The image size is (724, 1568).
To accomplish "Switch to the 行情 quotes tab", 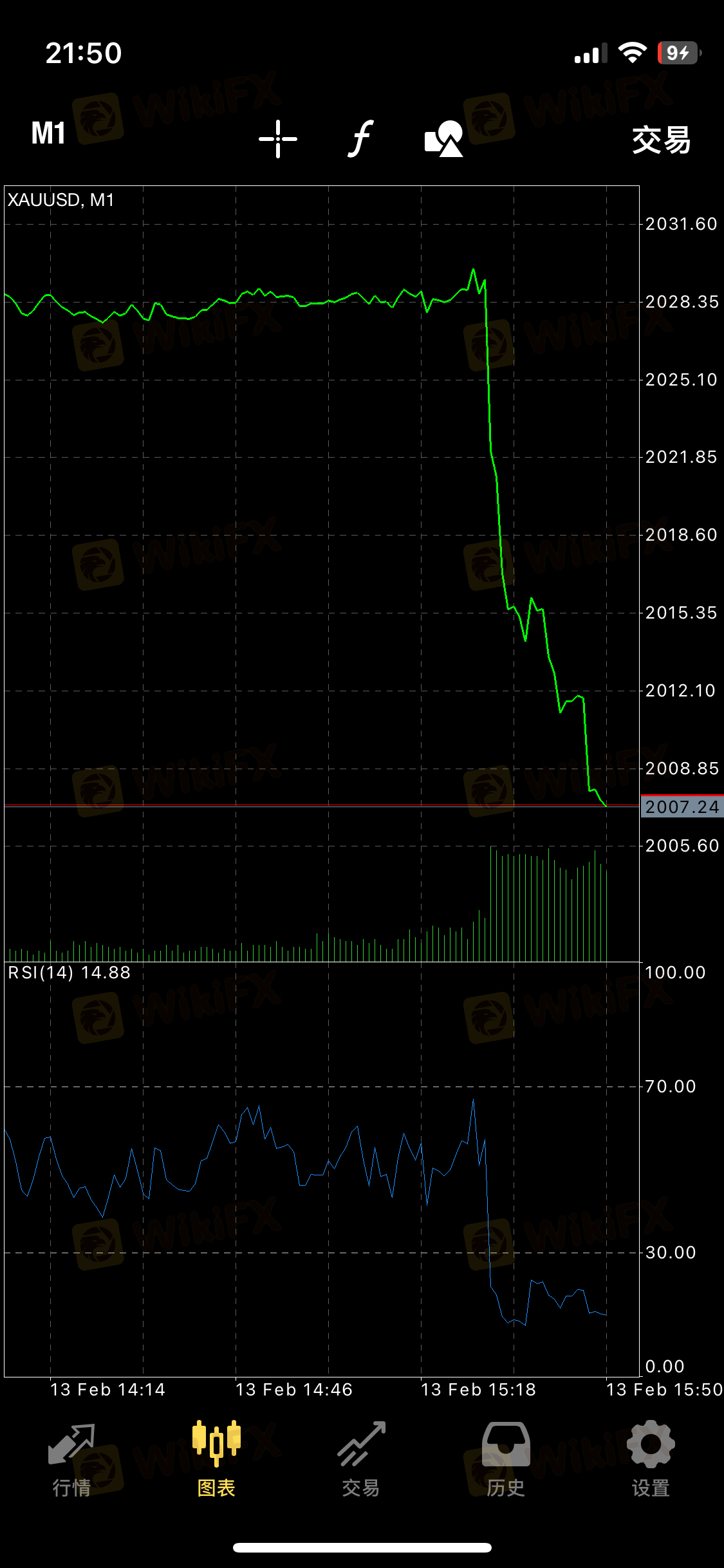I will point(71,1459).
